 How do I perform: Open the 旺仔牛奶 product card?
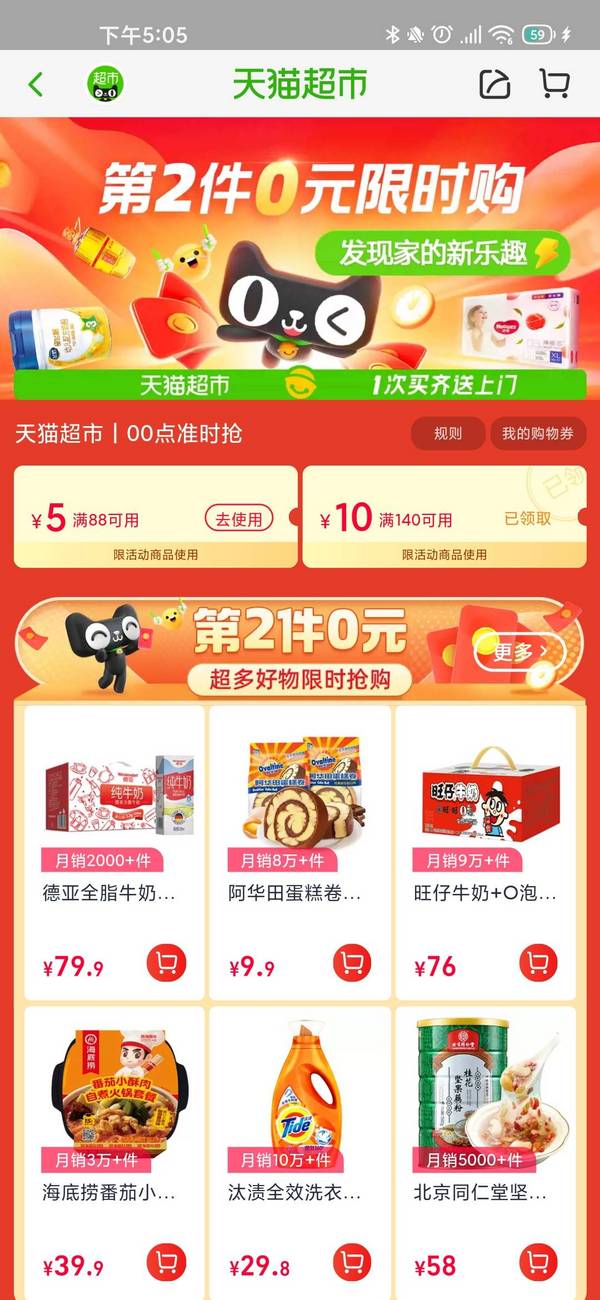tap(486, 851)
